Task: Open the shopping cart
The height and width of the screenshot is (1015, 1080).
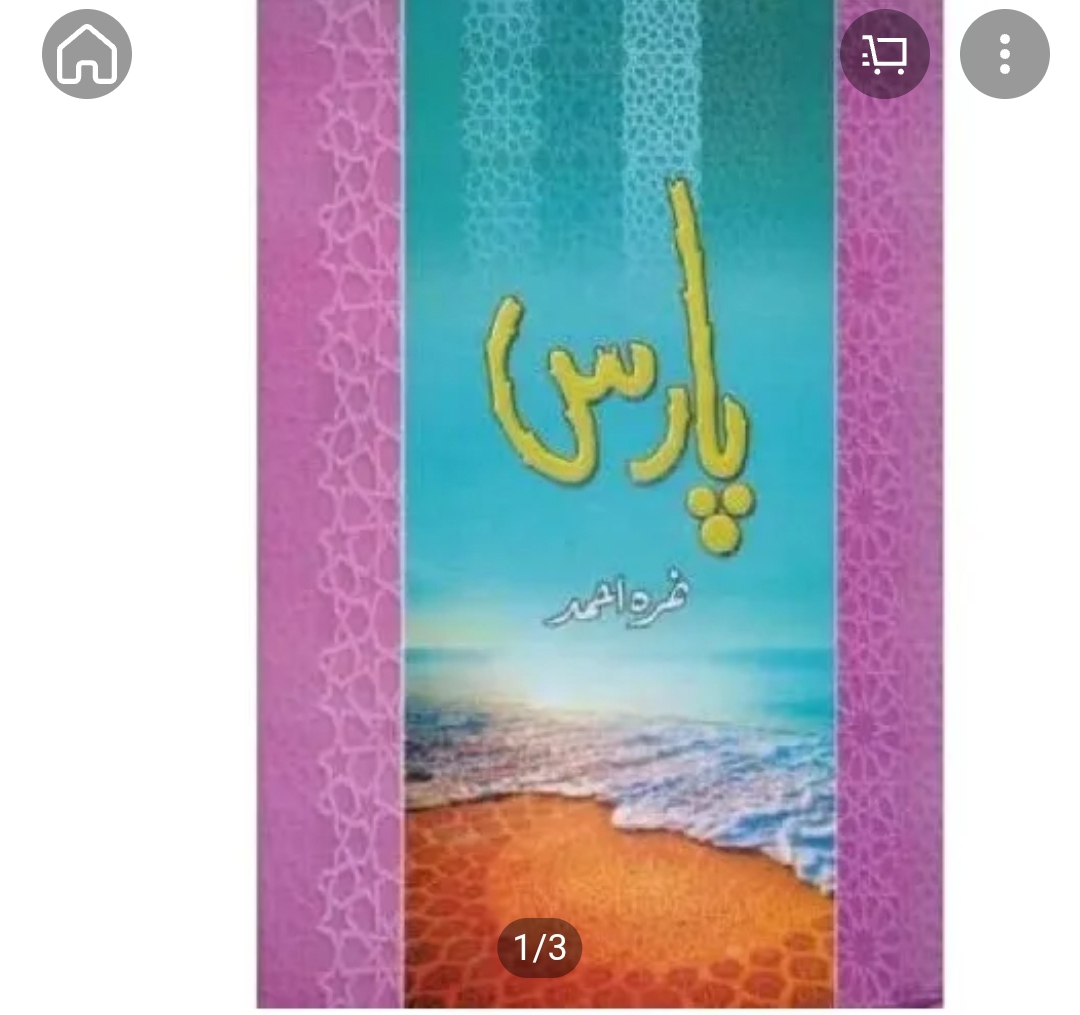Action: click(x=884, y=54)
